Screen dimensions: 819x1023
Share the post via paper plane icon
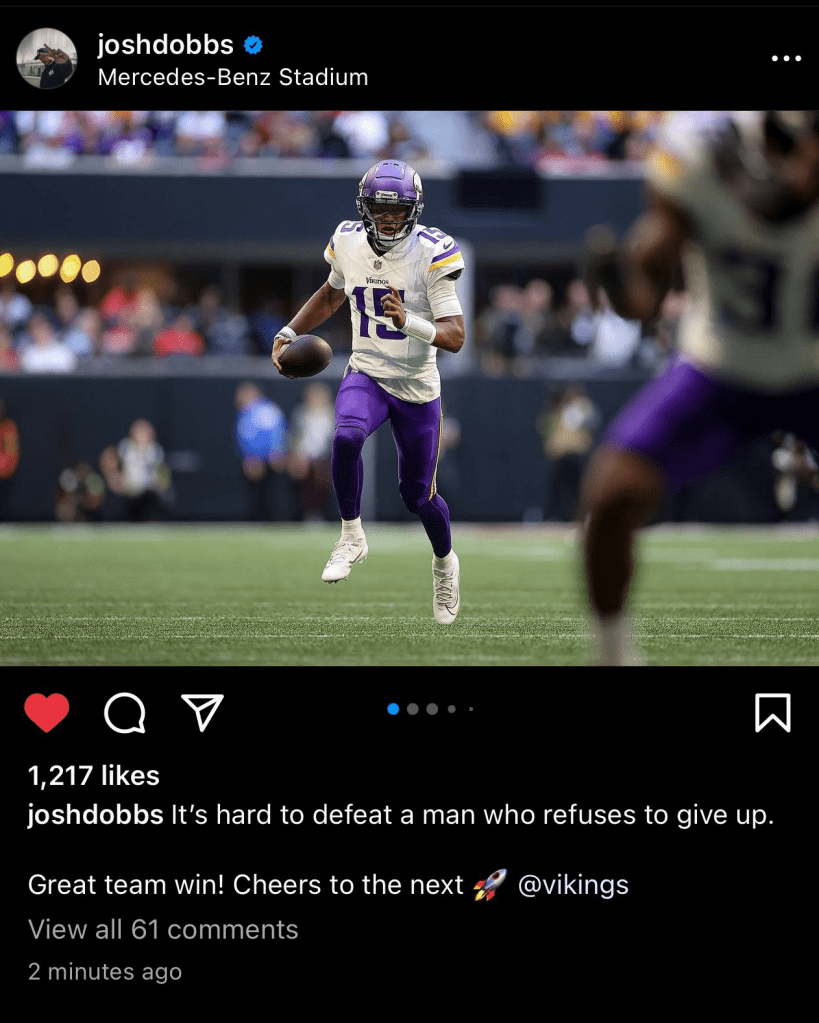click(x=202, y=712)
